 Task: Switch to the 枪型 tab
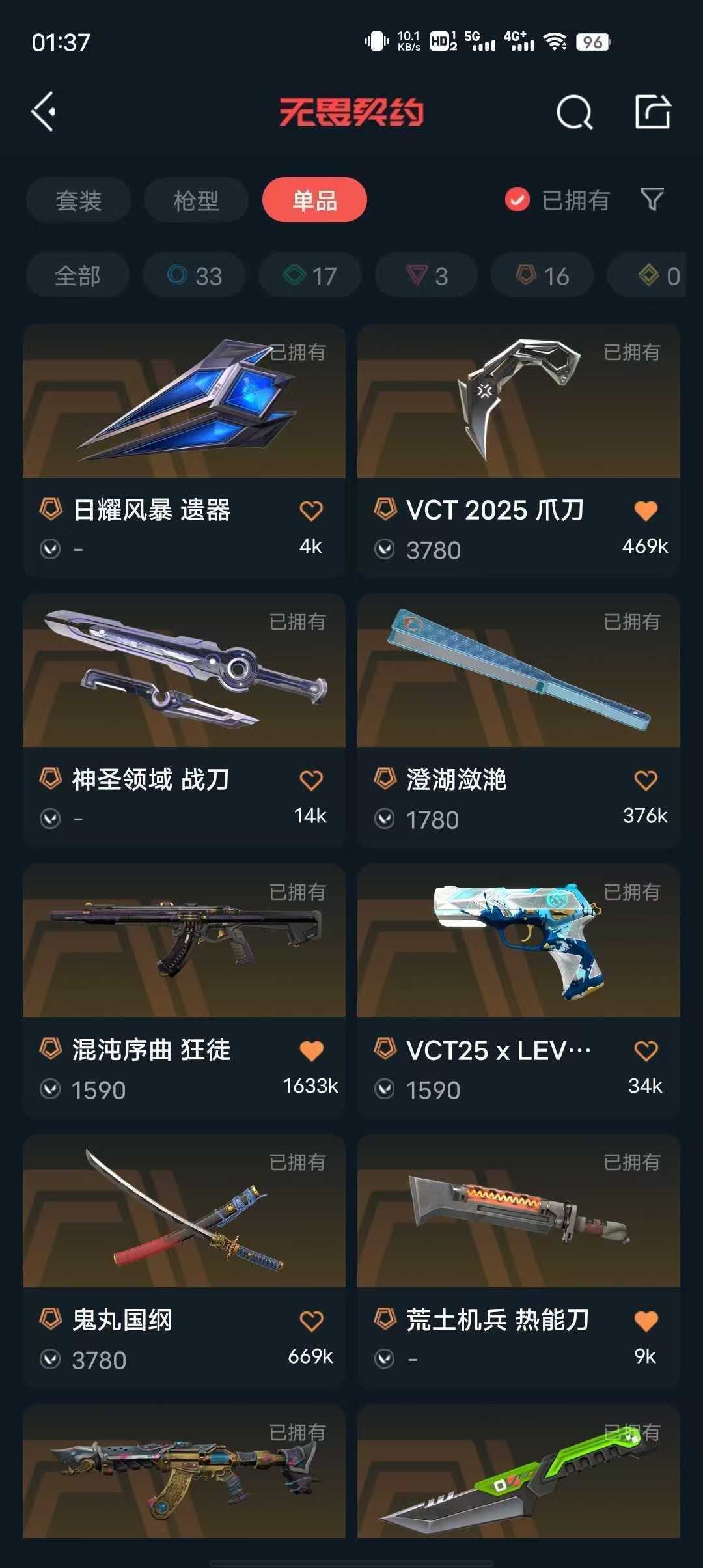(x=195, y=200)
